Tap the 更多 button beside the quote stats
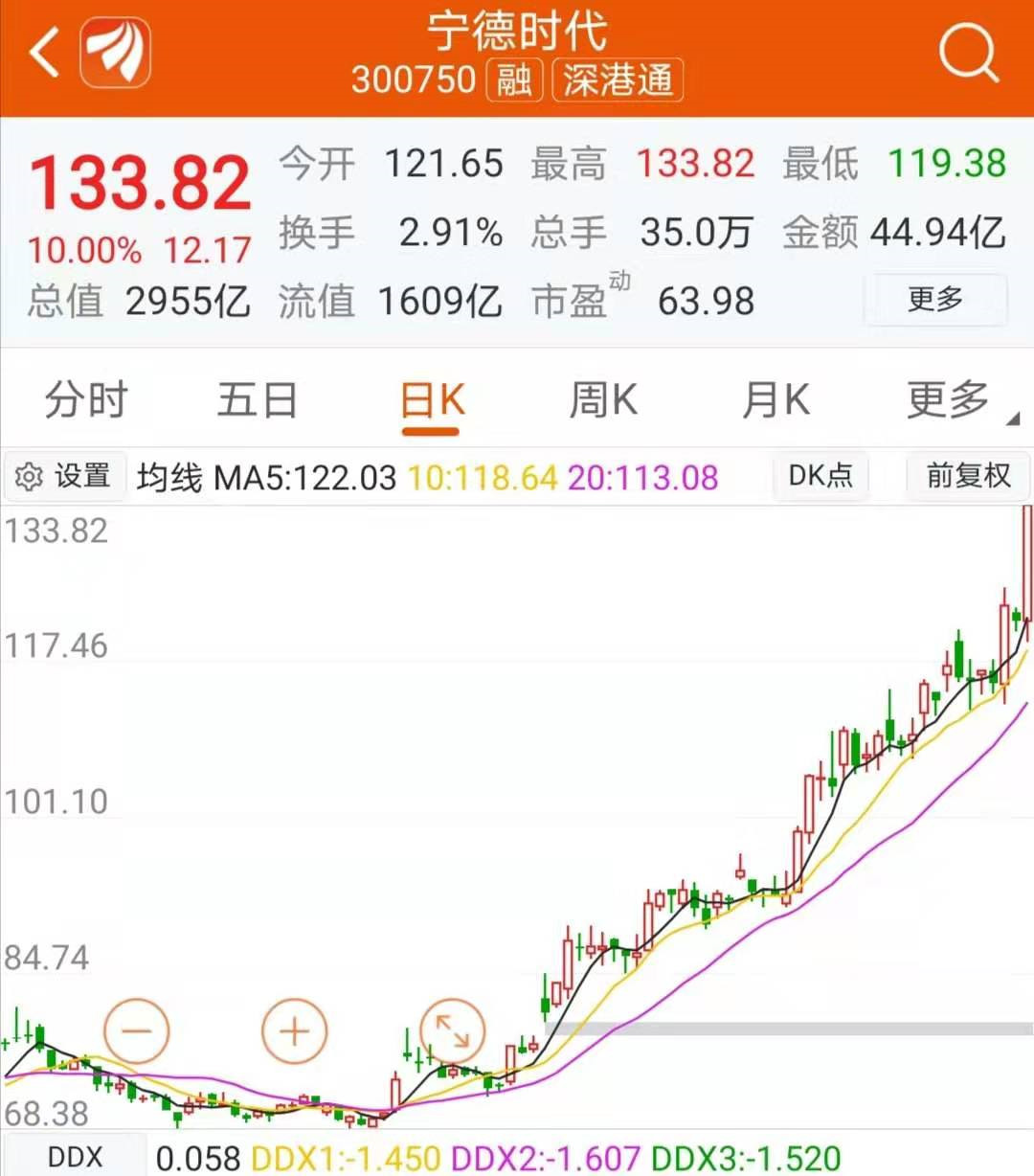This screenshot has height=1176, width=1034. [x=934, y=300]
